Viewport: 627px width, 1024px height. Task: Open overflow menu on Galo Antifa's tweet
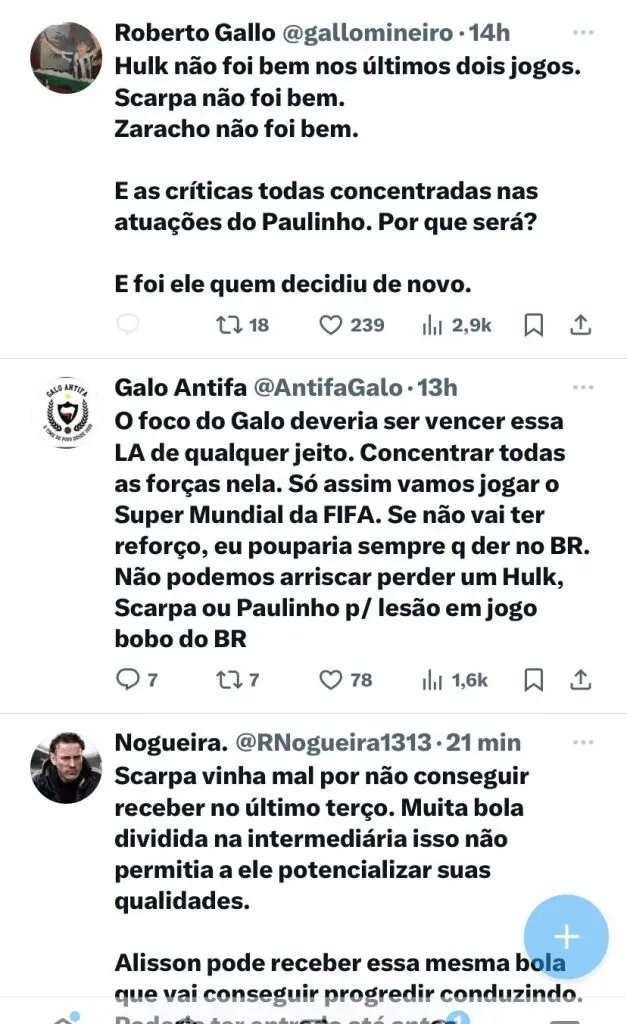pos(582,387)
